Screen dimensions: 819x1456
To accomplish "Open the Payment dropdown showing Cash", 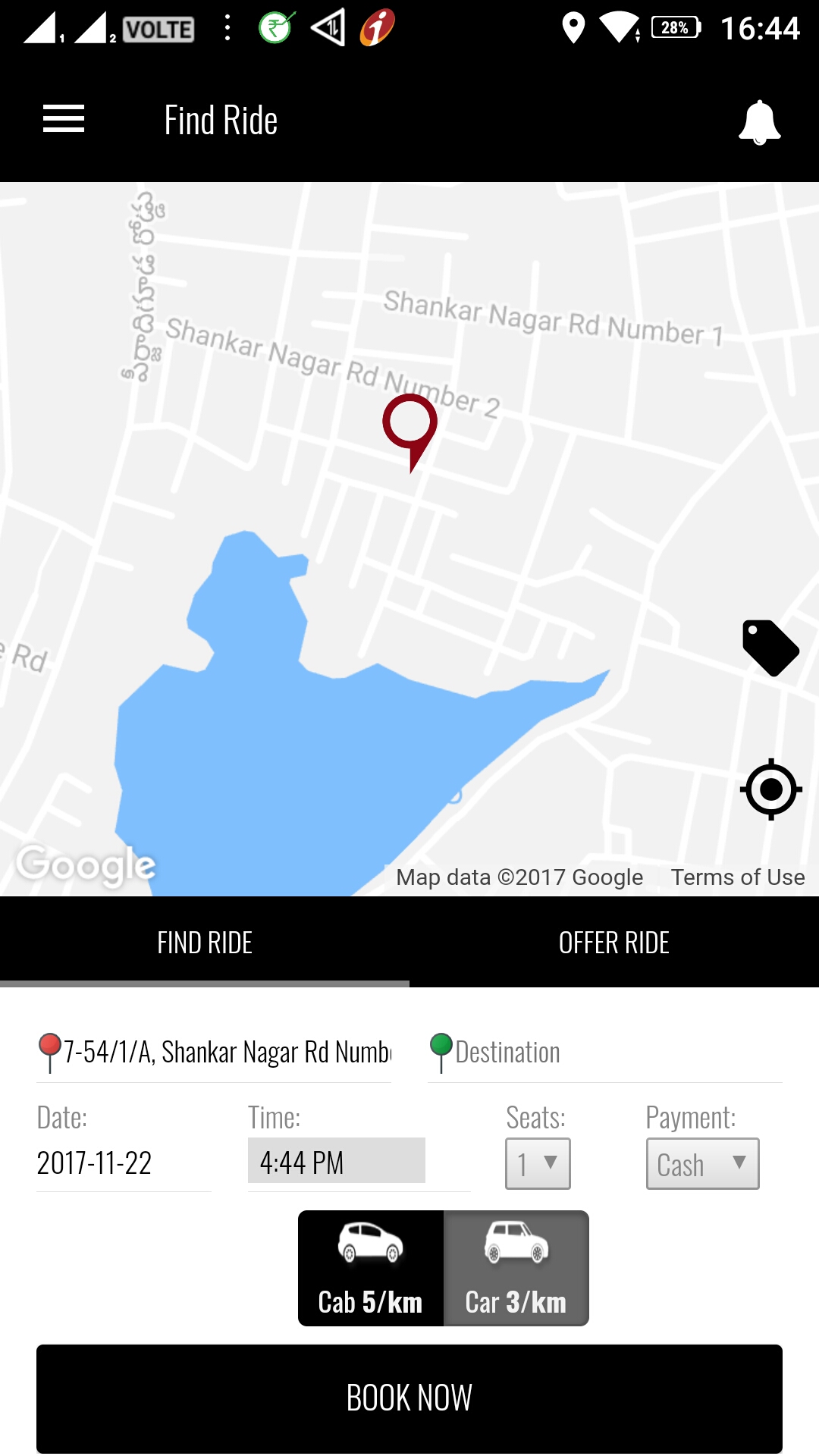I will 702,1163.
